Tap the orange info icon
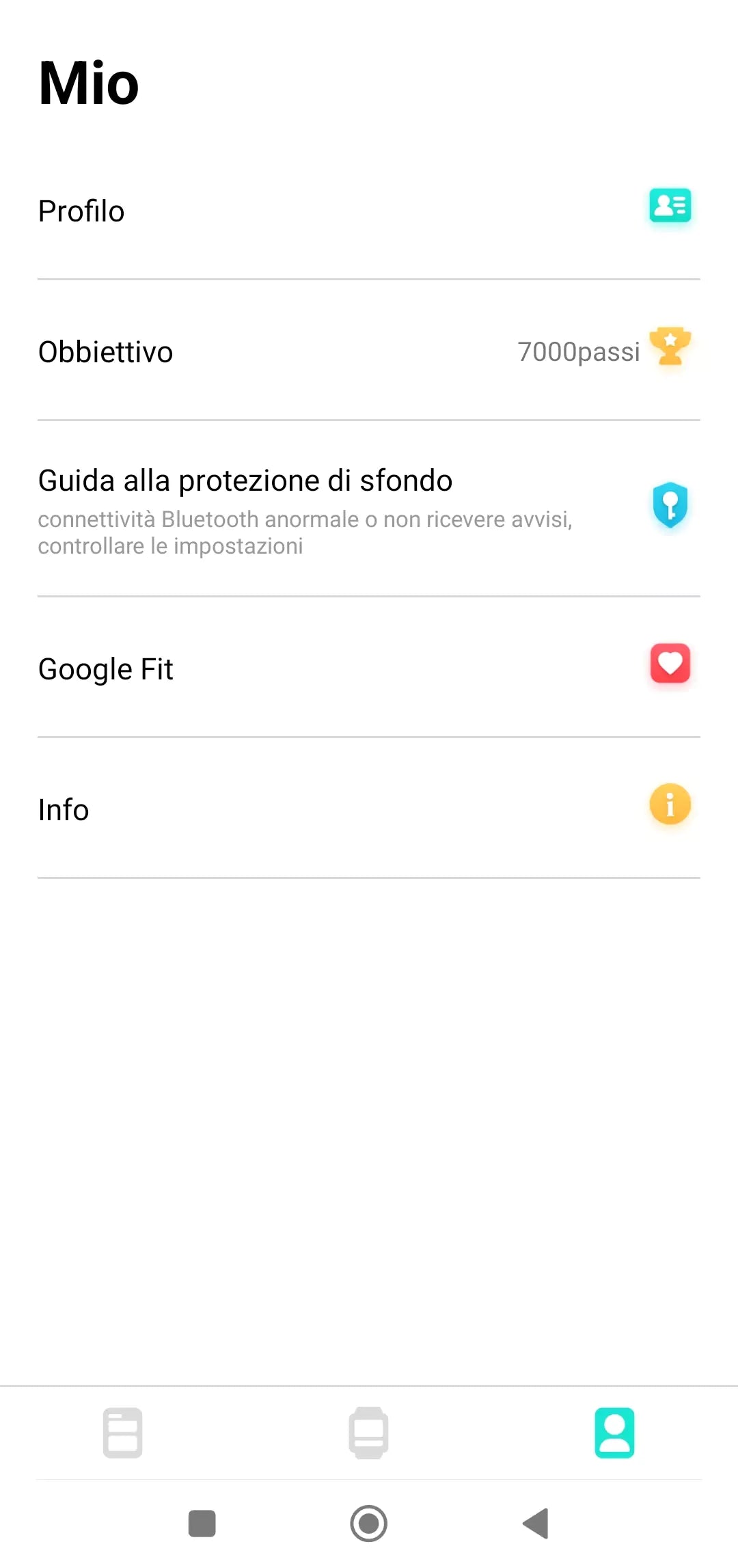Screen dimensions: 738x1568 tap(669, 805)
